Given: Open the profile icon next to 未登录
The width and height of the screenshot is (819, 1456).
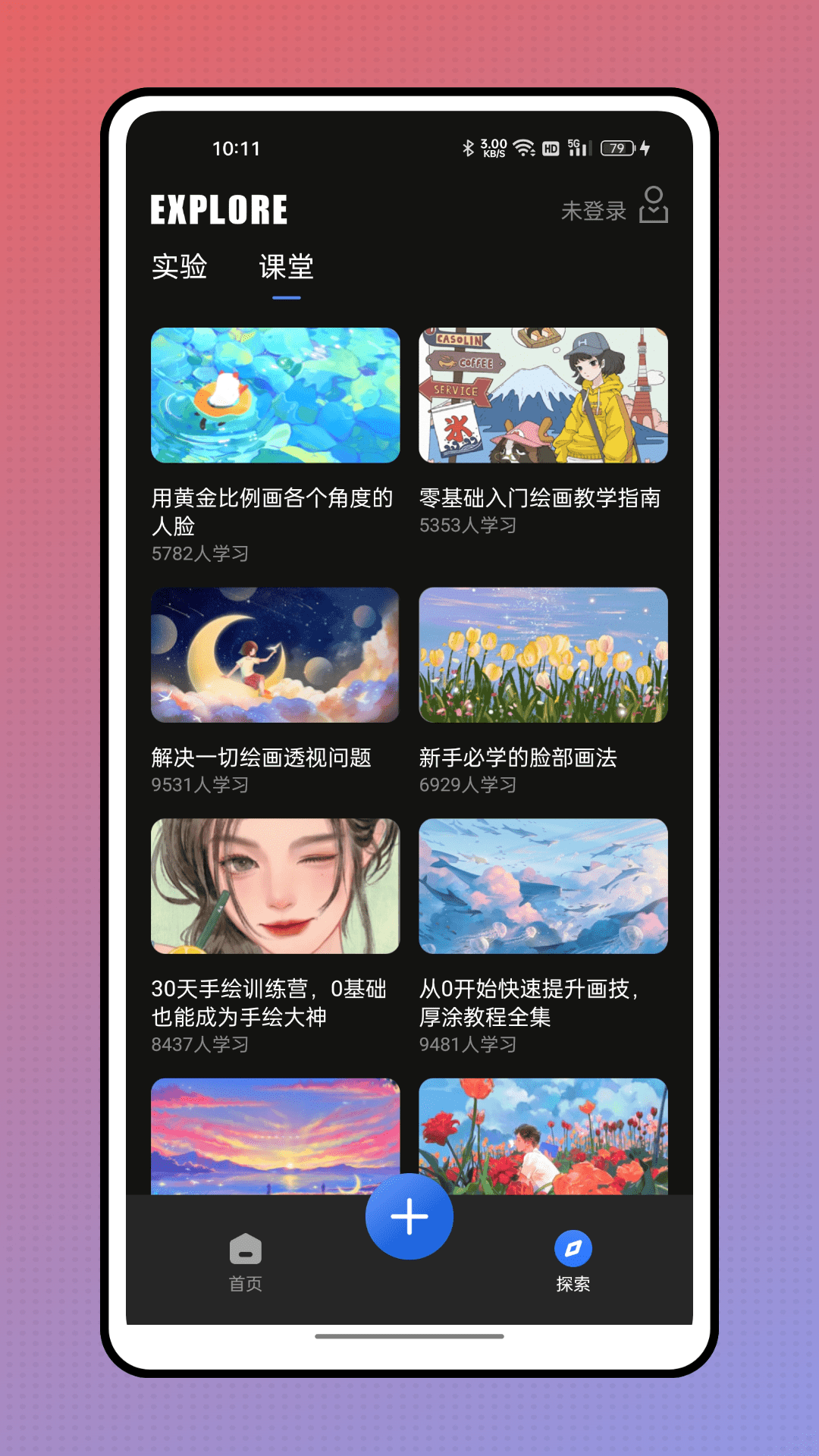Looking at the screenshot, I should pyautogui.click(x=654, y=206).
